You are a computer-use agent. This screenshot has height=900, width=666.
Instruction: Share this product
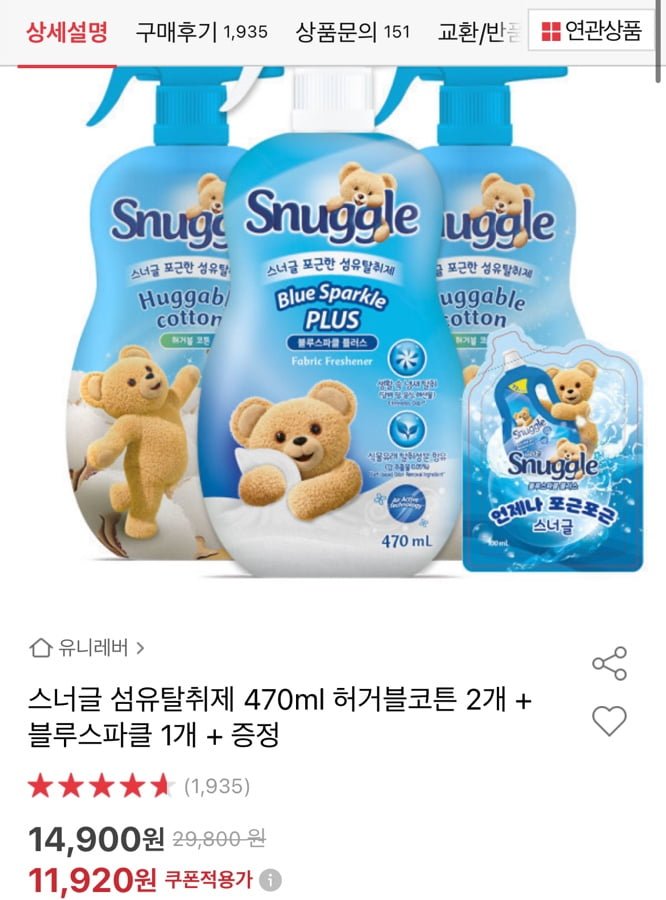click(609, 664)
